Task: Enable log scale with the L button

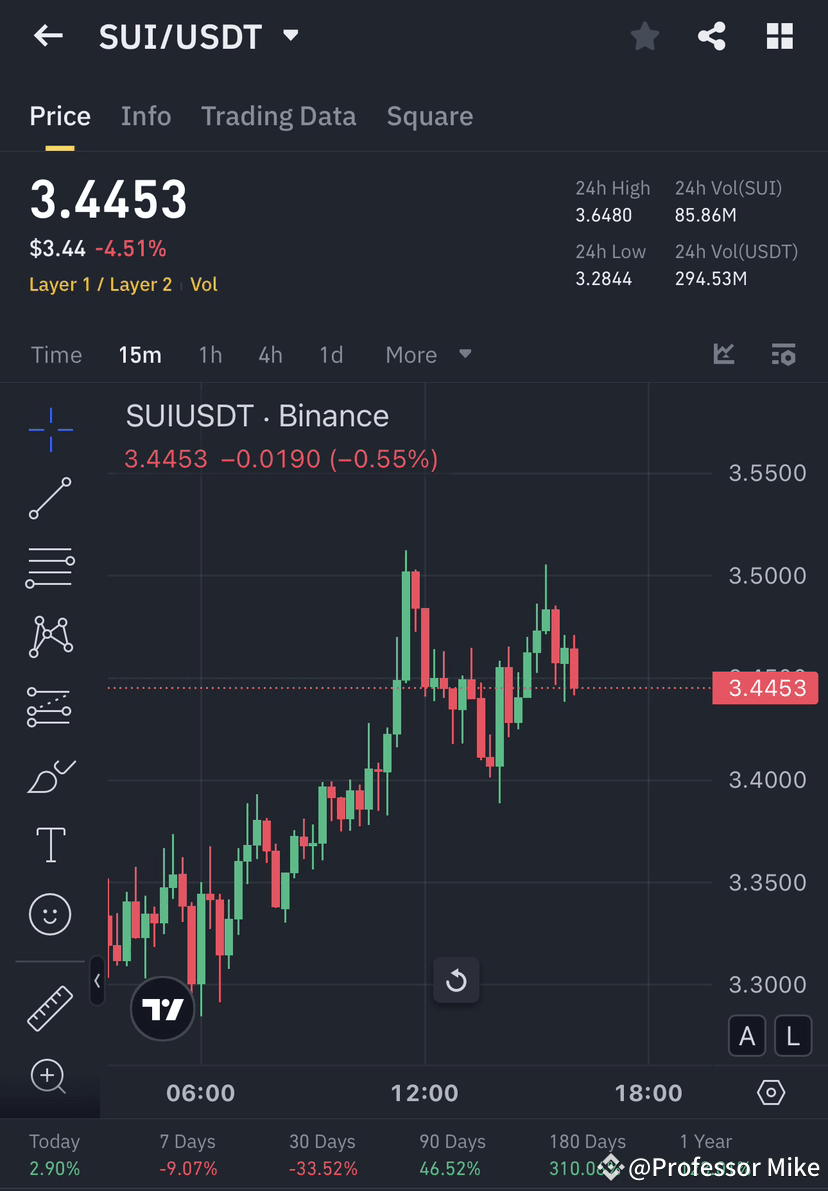Action: tap(793, 1036)
